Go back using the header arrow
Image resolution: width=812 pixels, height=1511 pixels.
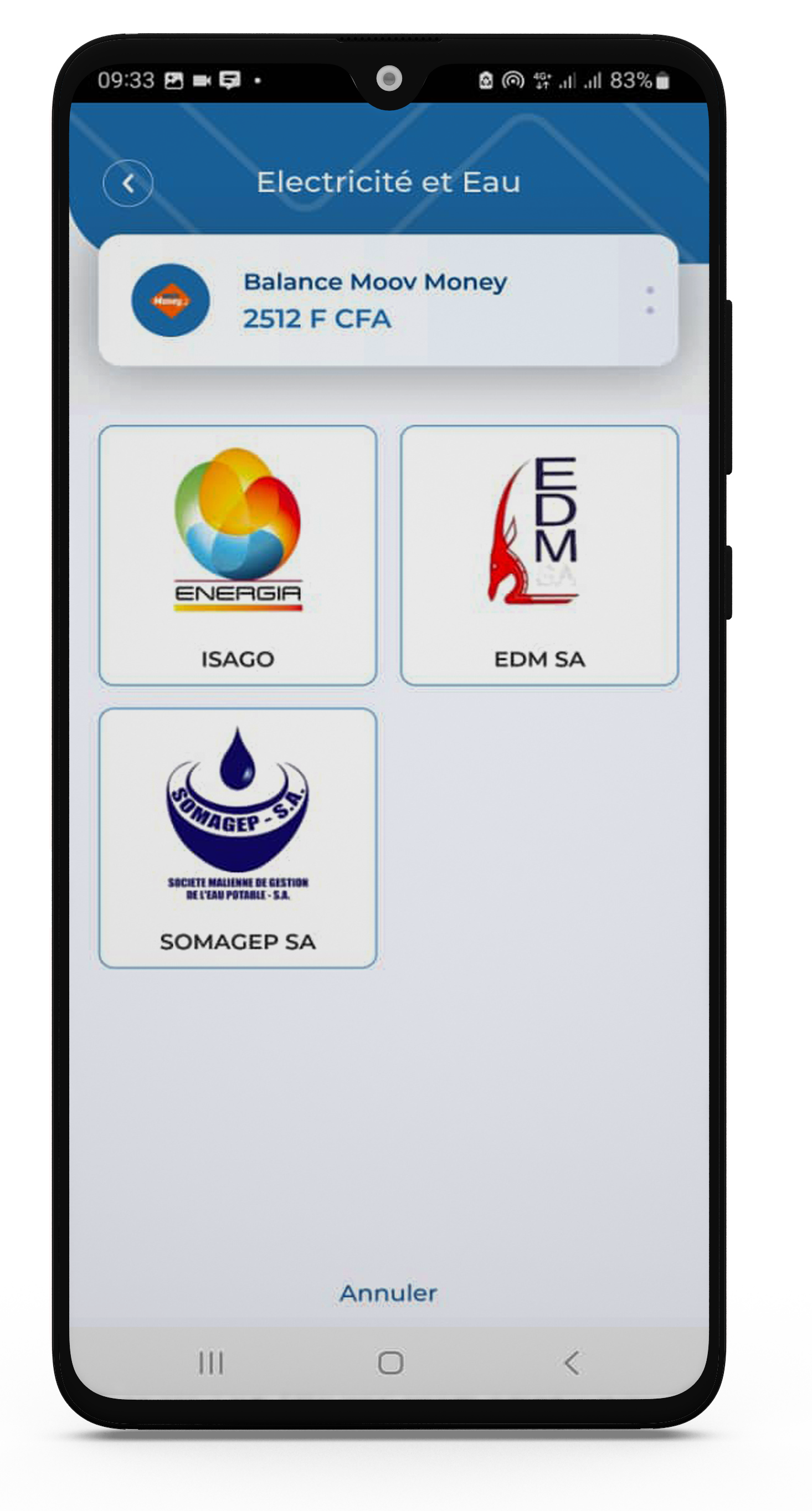click(127, 183)
